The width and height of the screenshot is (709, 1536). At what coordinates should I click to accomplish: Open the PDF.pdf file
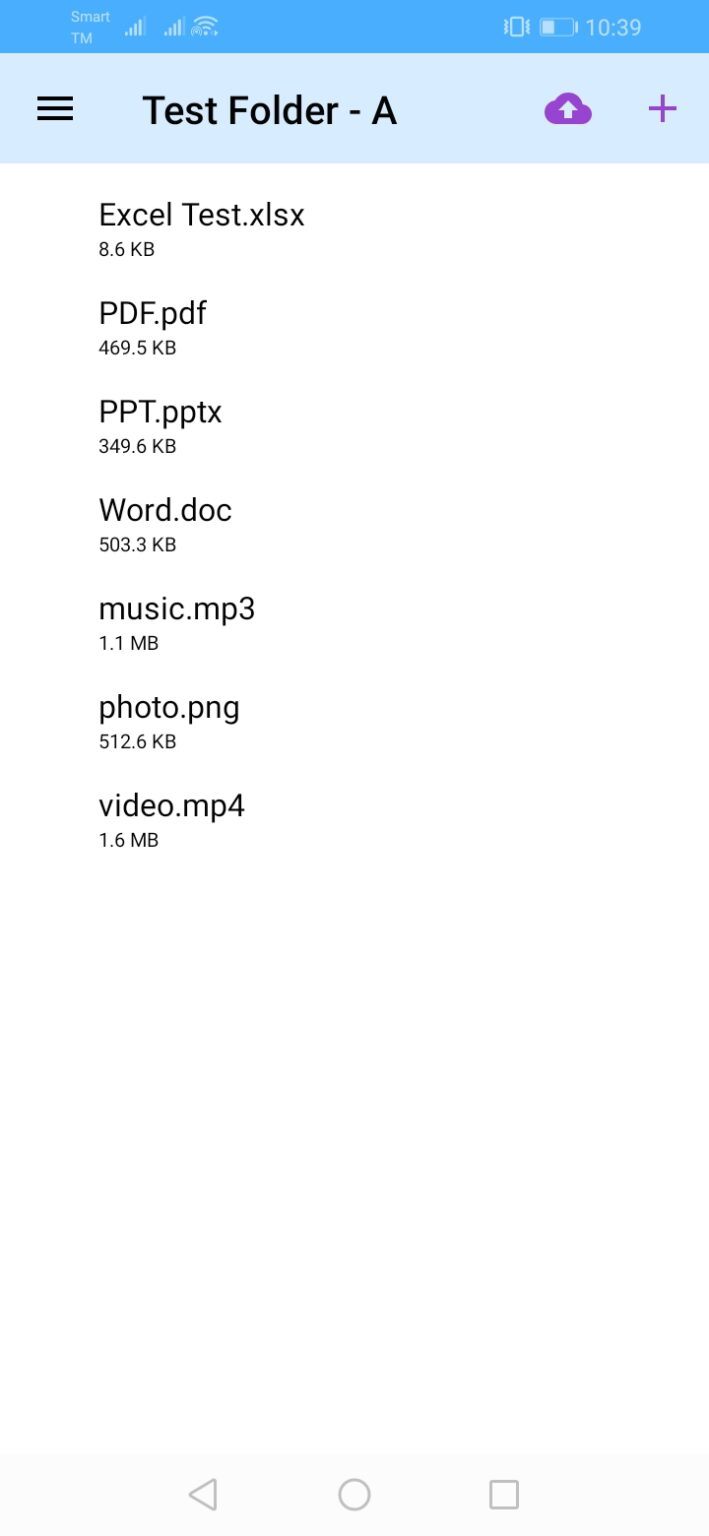tap(153, 326)
